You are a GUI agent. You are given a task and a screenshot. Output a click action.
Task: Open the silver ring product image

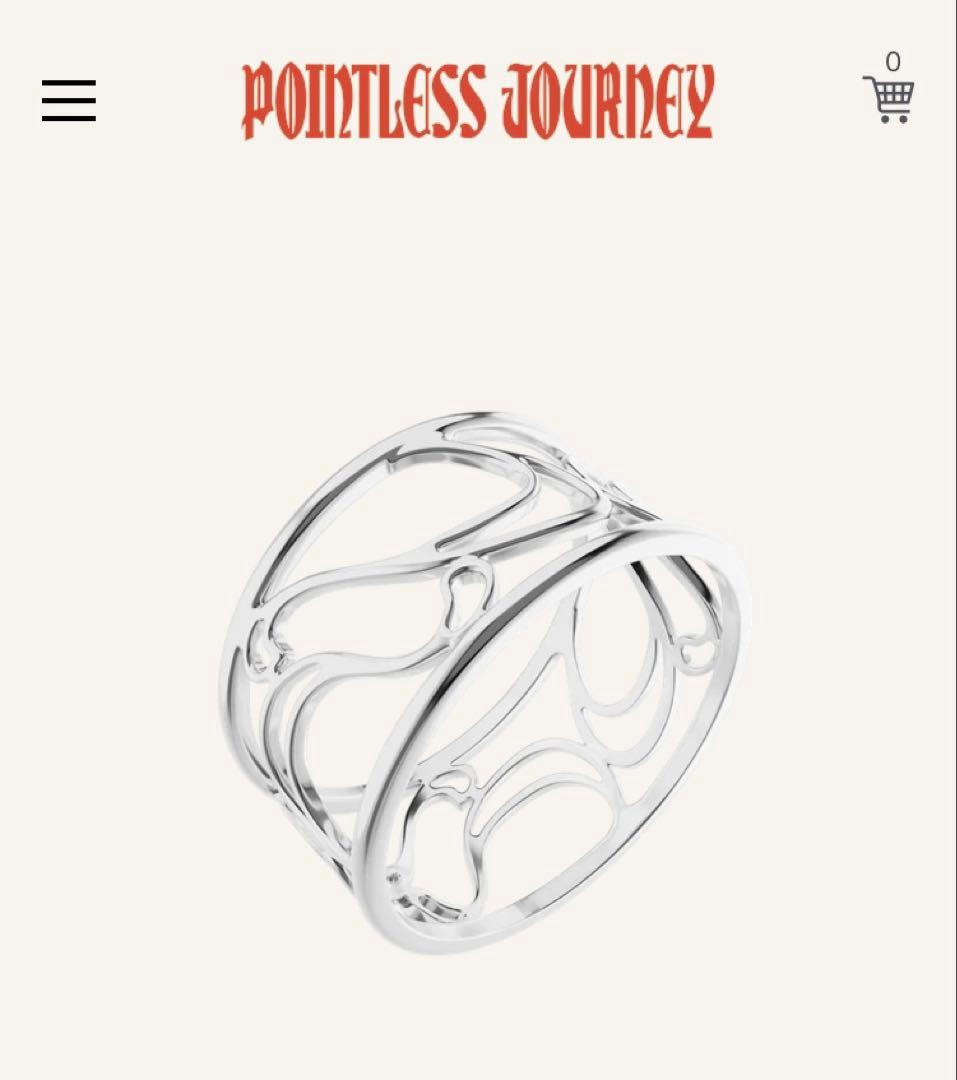pos(483,680)
